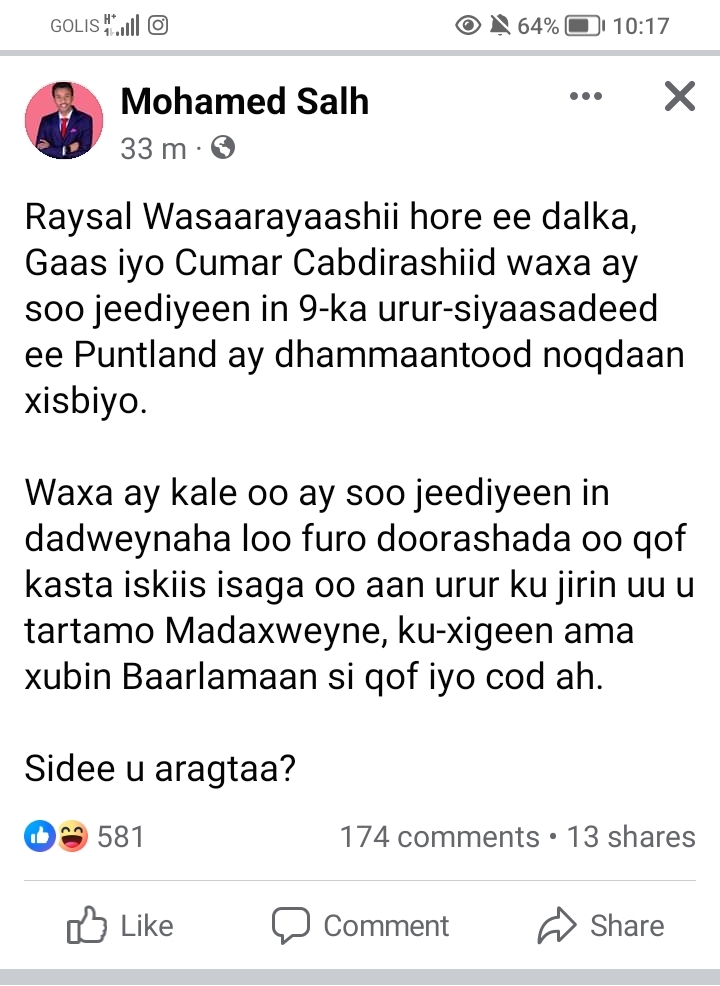Dismiss the post with the X
The height and width of the screenshot is (986, 720).
point(679,97)
